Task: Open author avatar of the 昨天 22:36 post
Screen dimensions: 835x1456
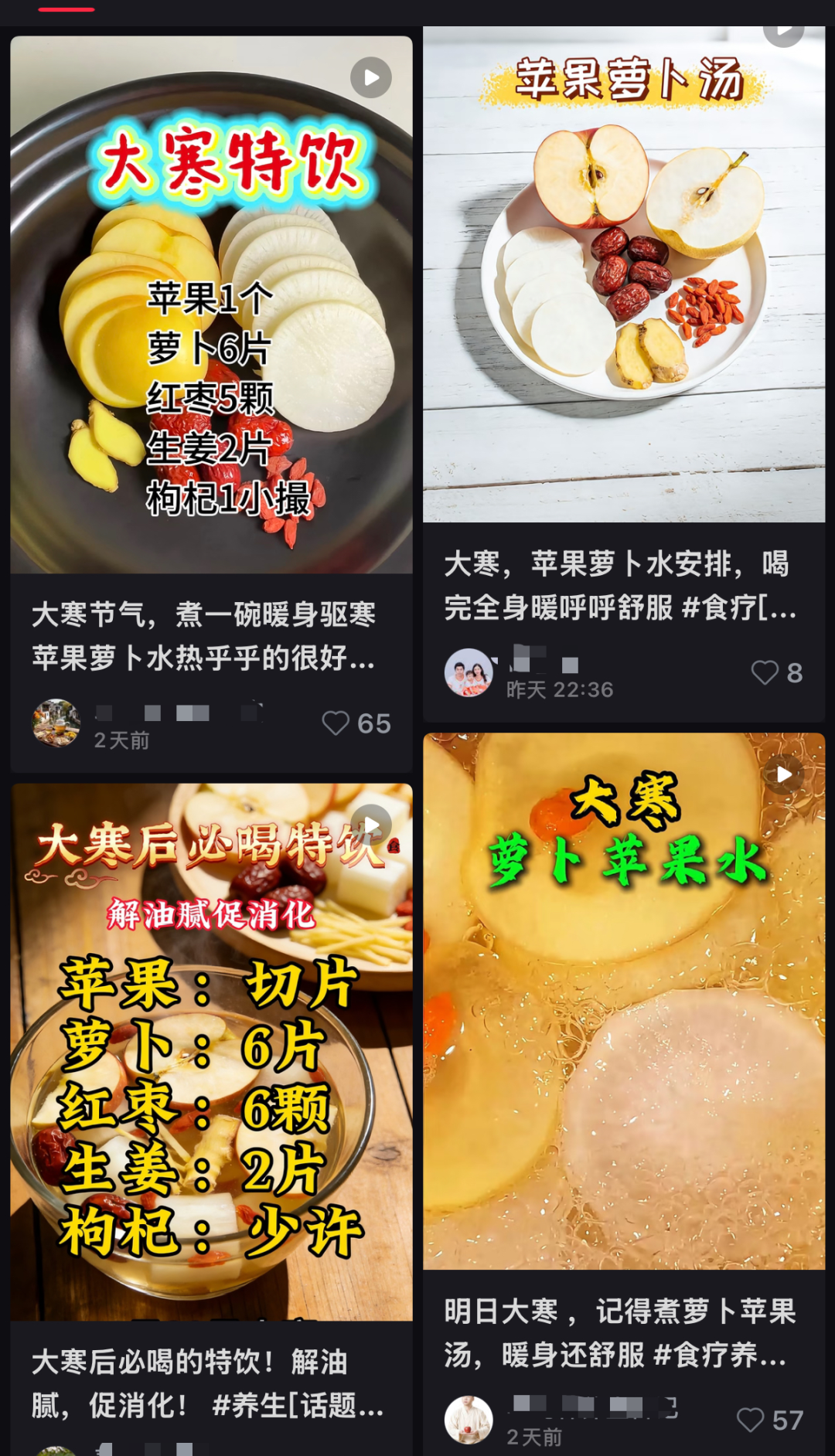Action: (469, 672)
